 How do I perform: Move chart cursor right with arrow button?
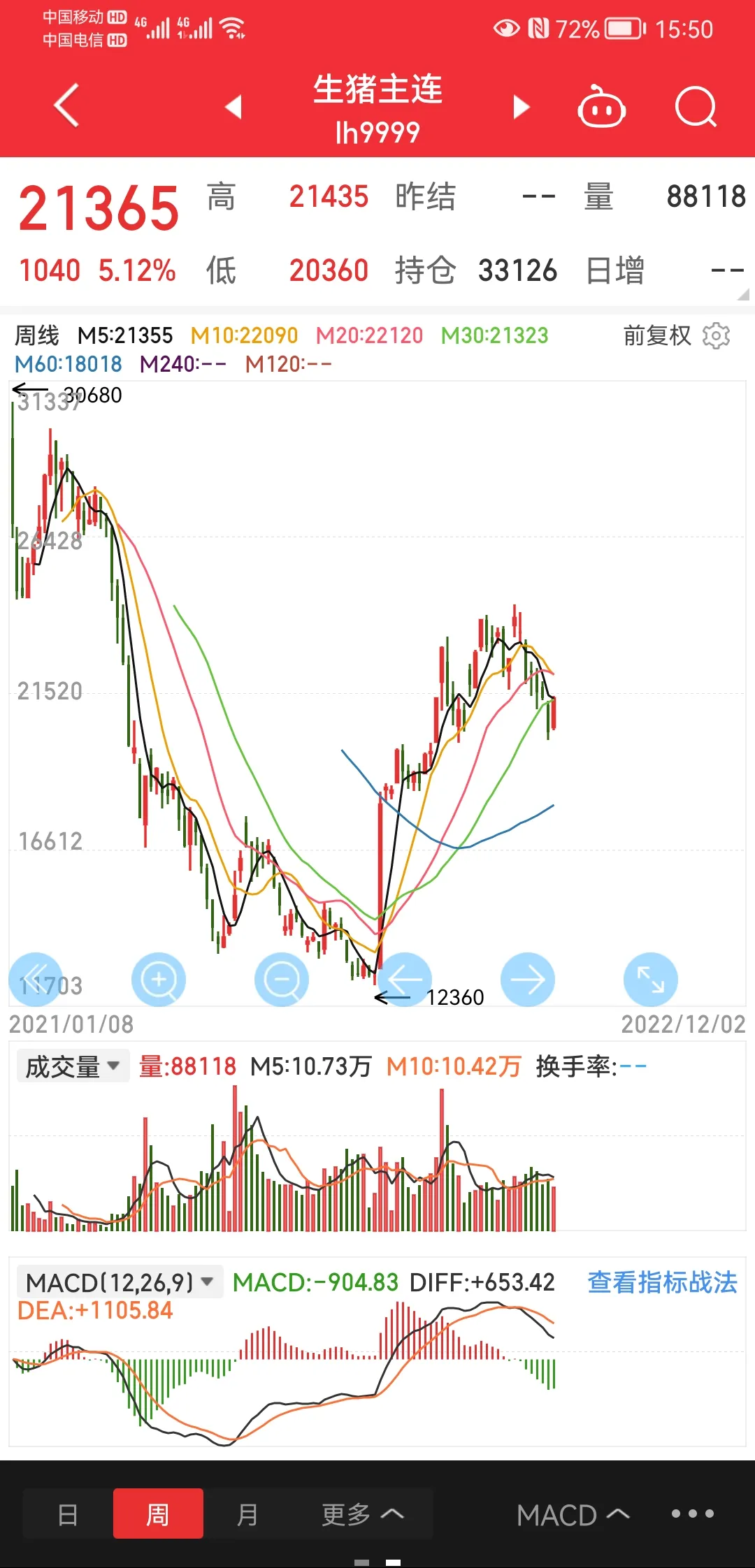[528, 979]
